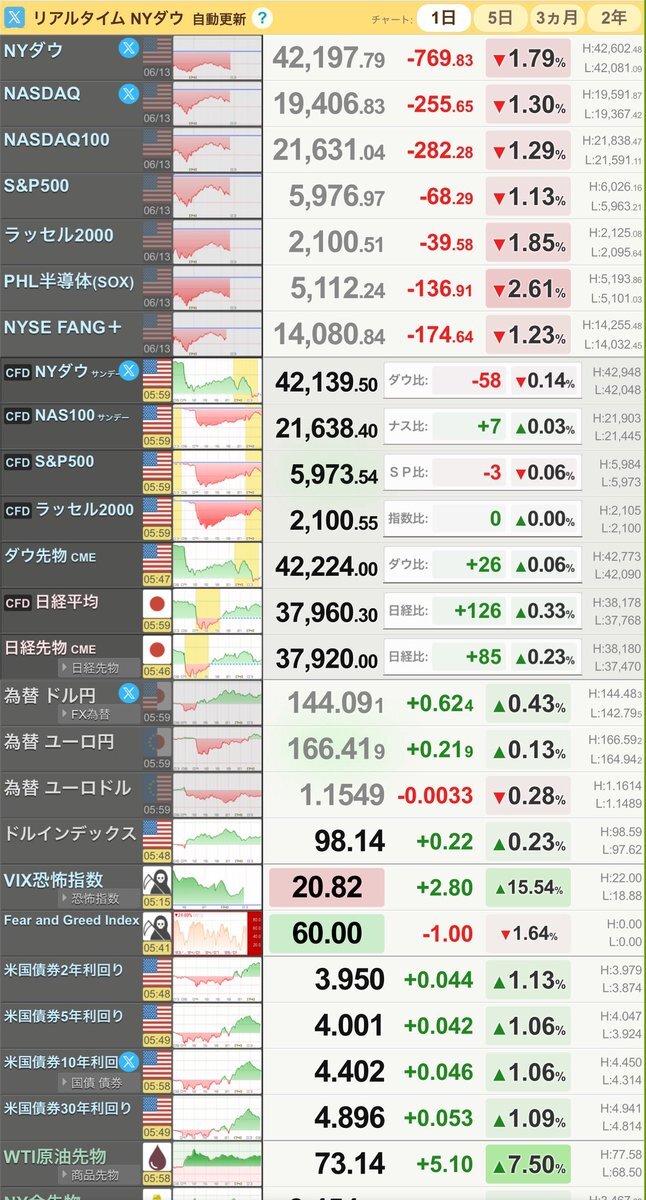The height and width of the screenshot is (1200, 646).
Task: Share NASDAQ via its X icon
Action: tap(129, 94)
